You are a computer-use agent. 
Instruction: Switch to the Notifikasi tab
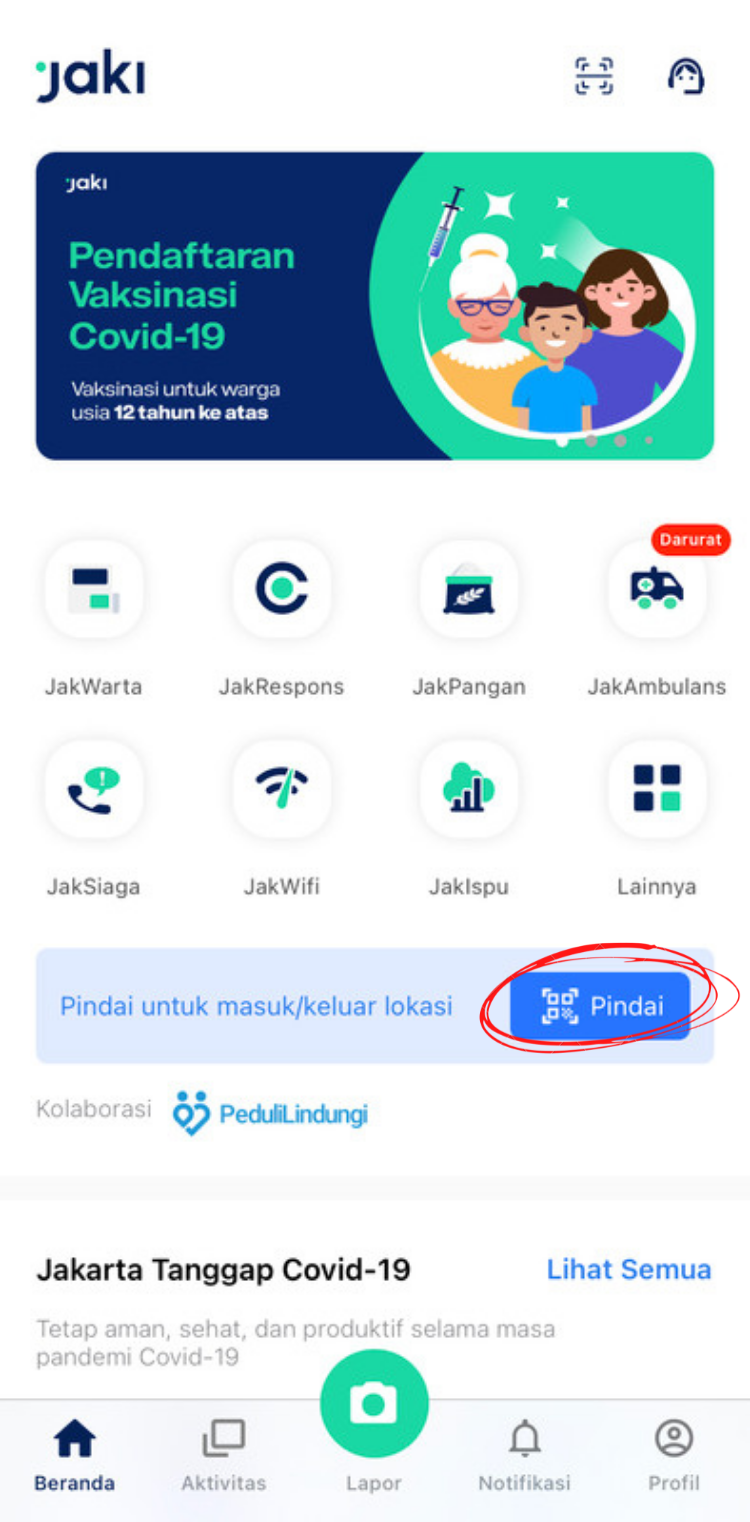pyautogui.click(x=524, y=1457)
